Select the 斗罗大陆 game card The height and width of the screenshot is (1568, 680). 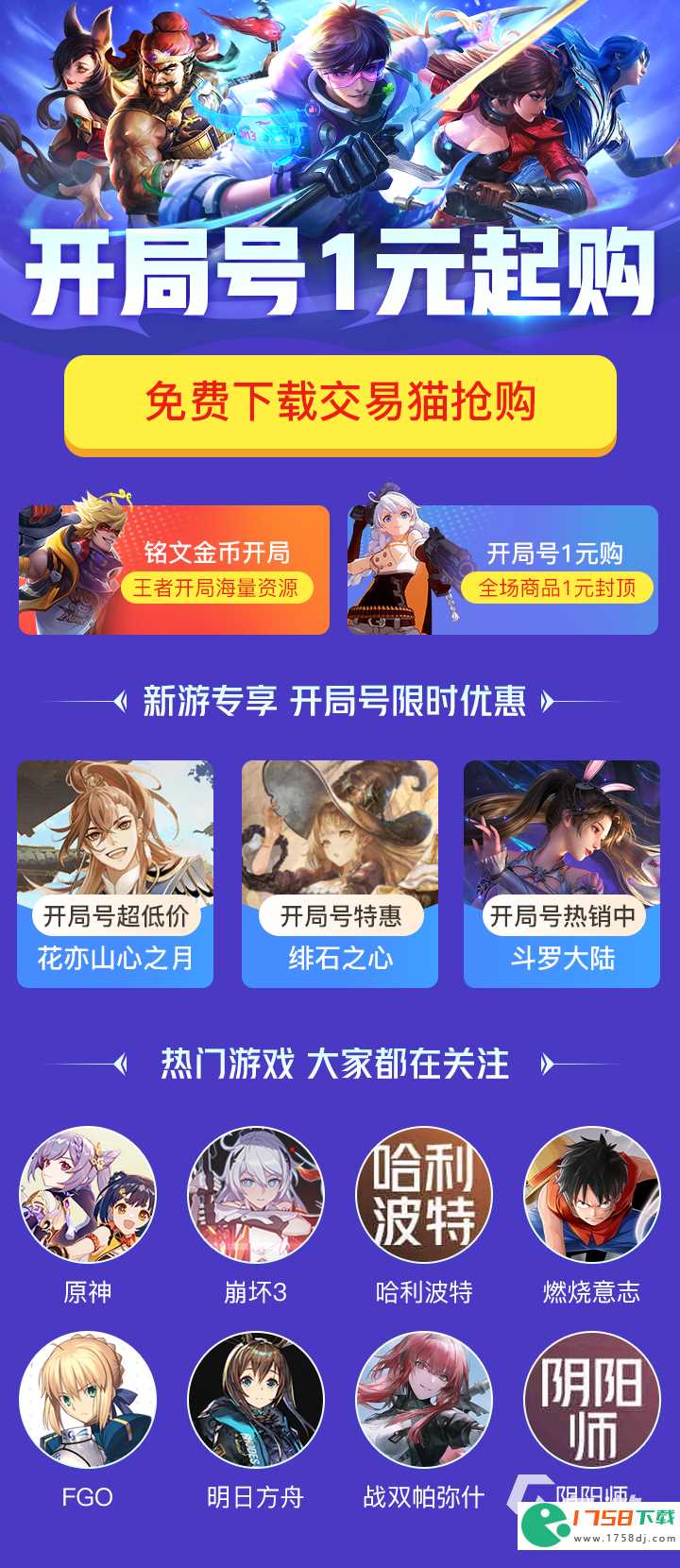point(562,874)
